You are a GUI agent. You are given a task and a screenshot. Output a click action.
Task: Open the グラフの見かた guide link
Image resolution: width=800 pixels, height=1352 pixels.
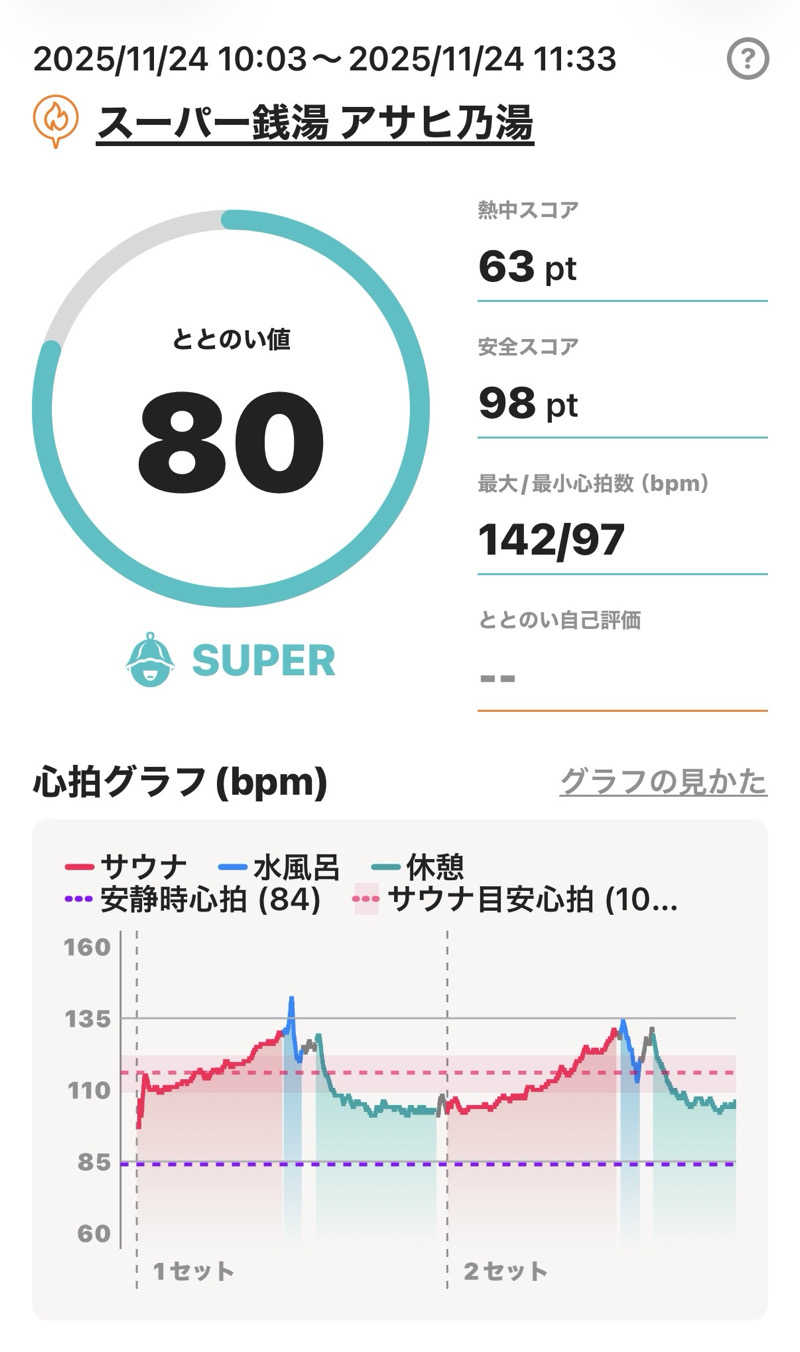coord(663,781)
